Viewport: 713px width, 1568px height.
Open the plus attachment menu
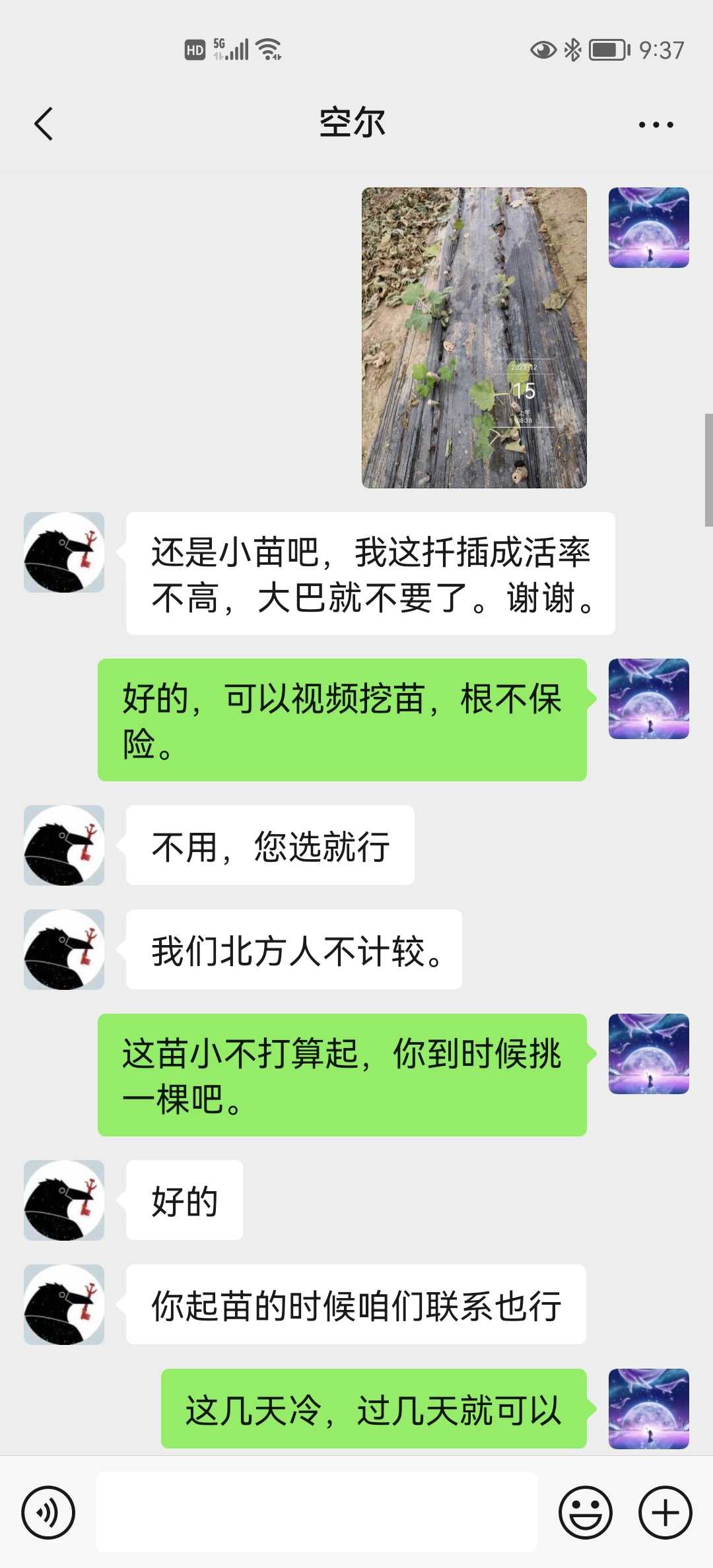click(x=665, y=1513)
